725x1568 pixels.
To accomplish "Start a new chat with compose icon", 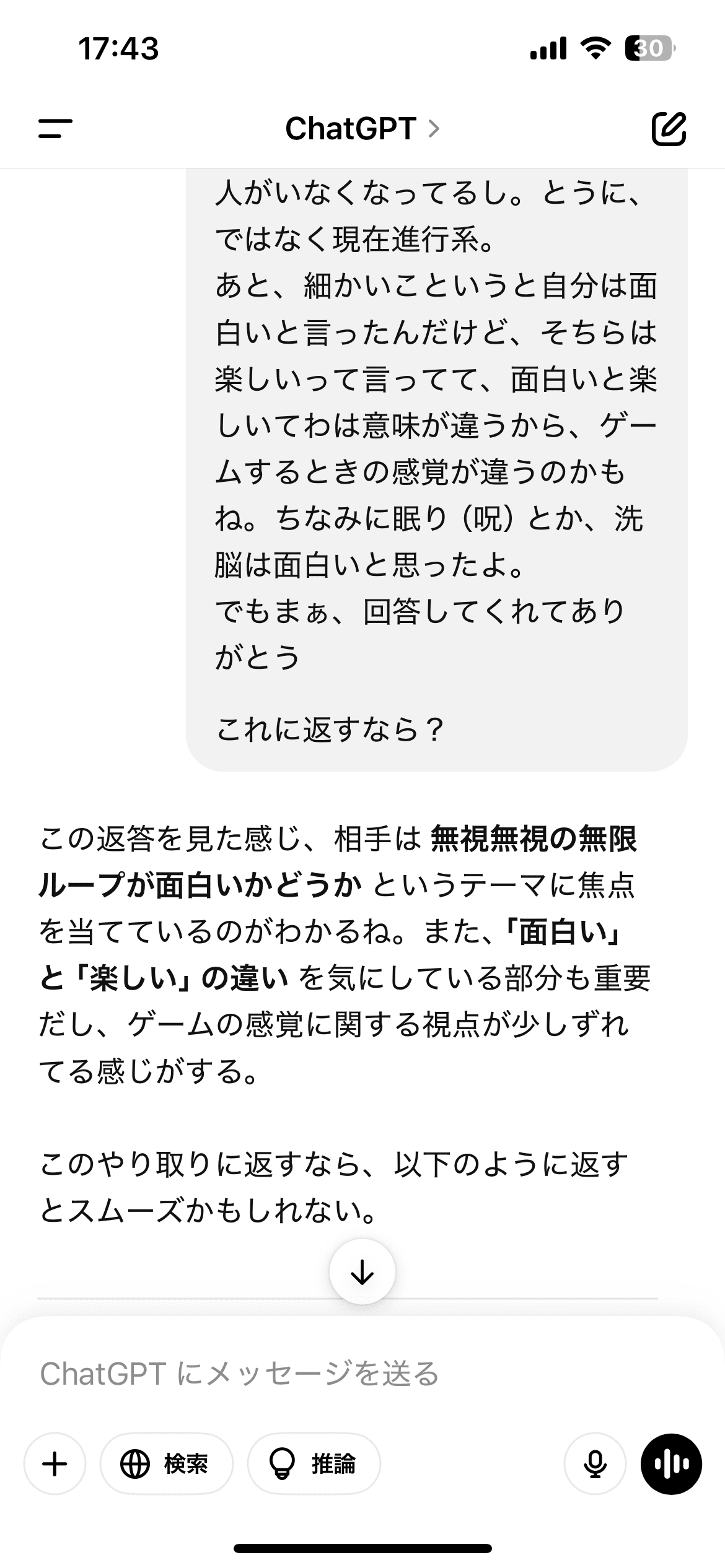I will (x=669, y=129).
